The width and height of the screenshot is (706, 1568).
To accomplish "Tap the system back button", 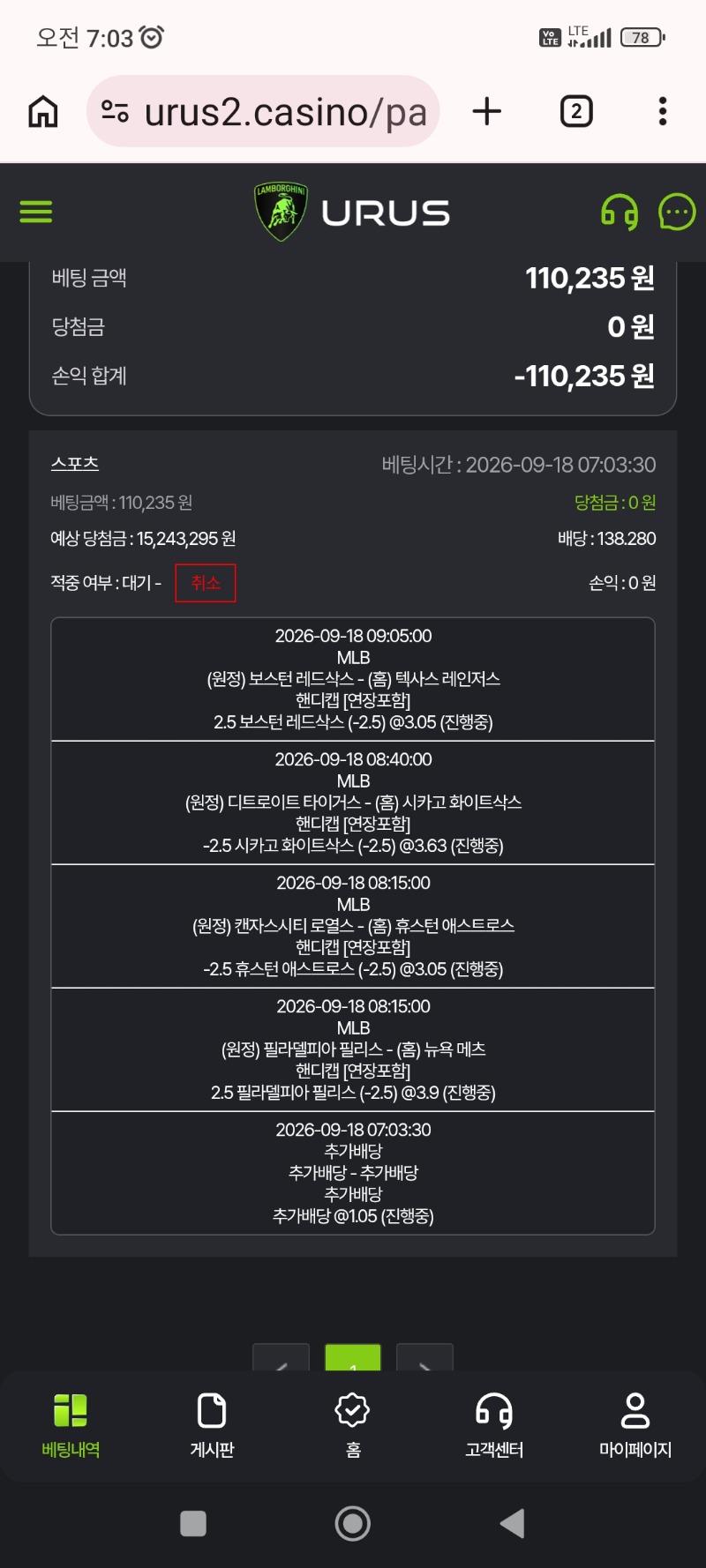I will 513,1523.
